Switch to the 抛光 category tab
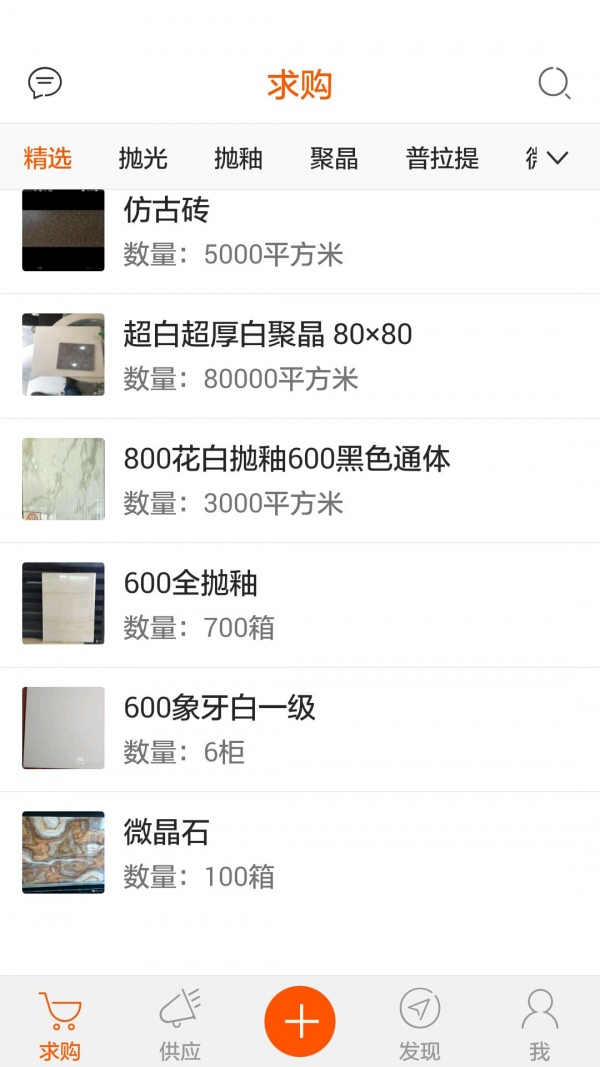The height and width of the screenshot is (1067, 600). tap(143, 158)
